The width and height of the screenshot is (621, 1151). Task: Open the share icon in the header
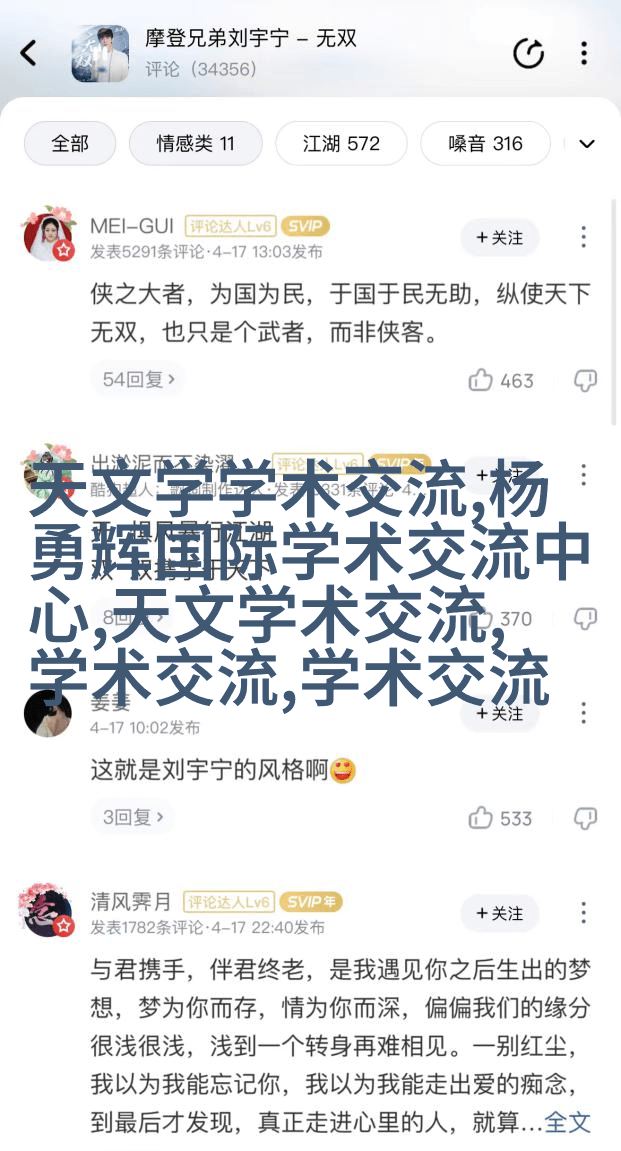pyautogui.click(x=529, y=53)
